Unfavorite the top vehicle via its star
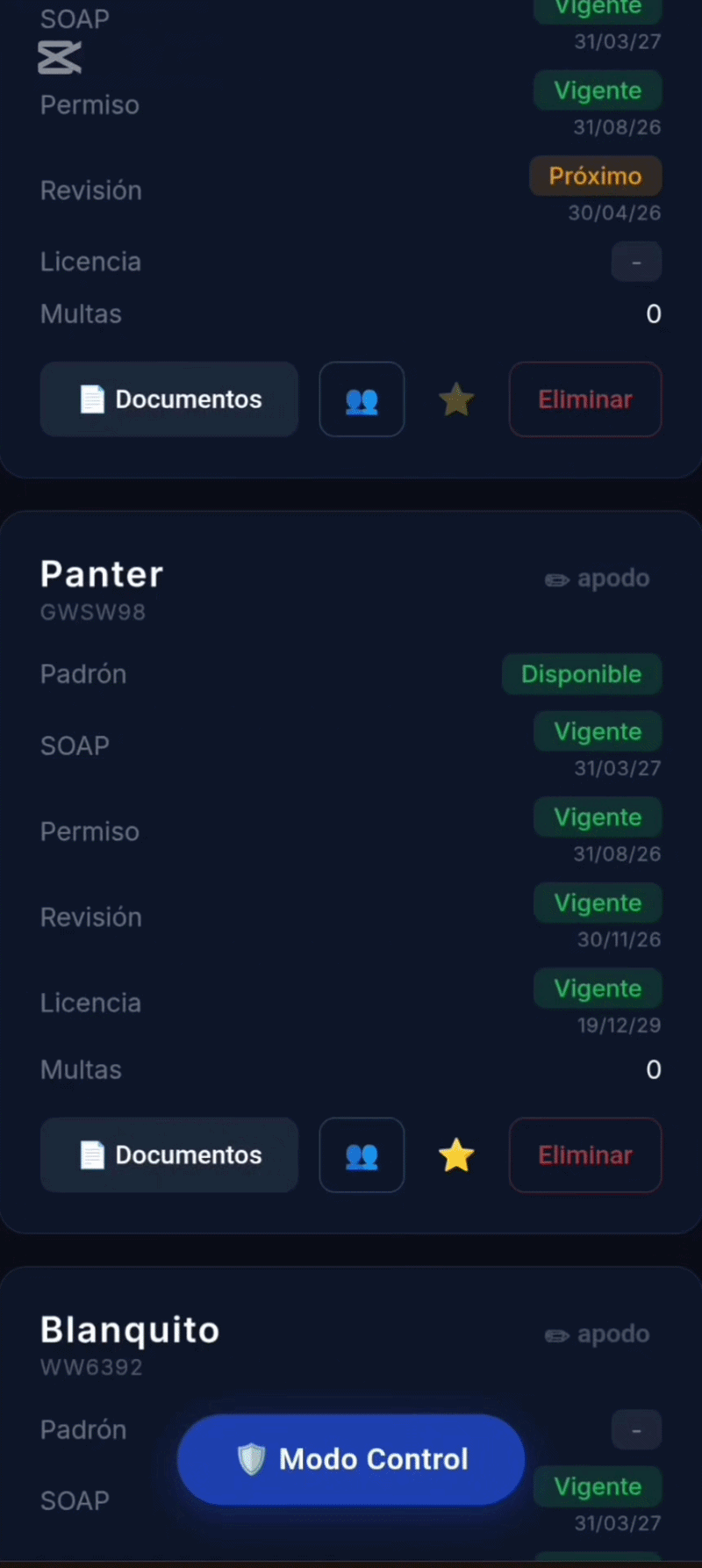The width and height of the screenshot is (702, 1568). click(456, 399)
